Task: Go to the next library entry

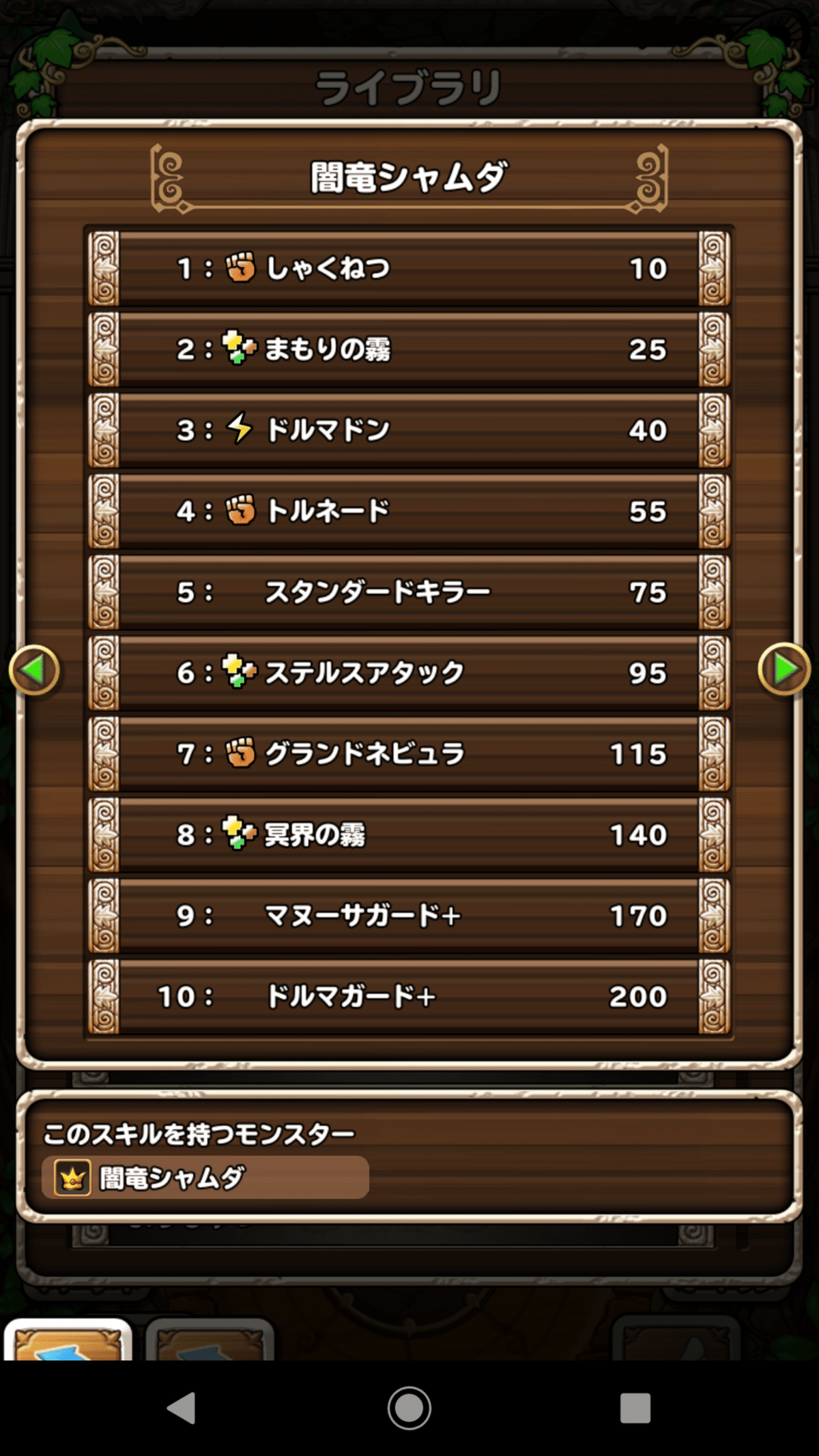Action: [784, 669]
